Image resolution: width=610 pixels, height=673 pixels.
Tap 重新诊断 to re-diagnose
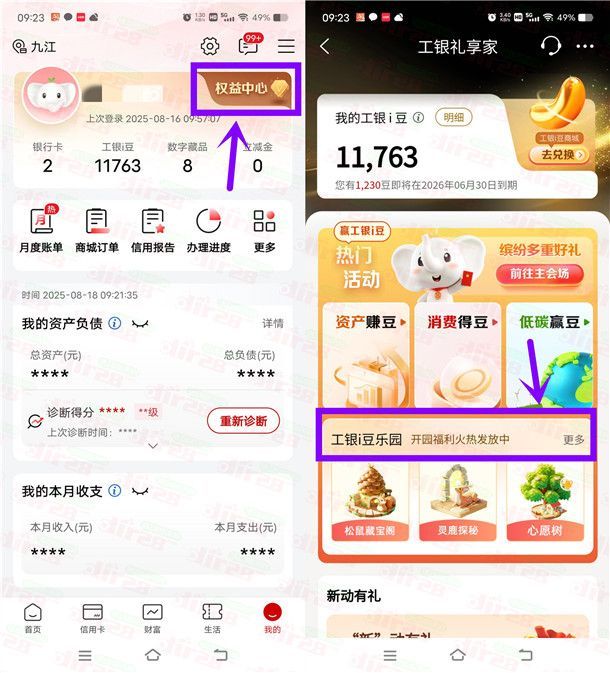tap(243, 421)
